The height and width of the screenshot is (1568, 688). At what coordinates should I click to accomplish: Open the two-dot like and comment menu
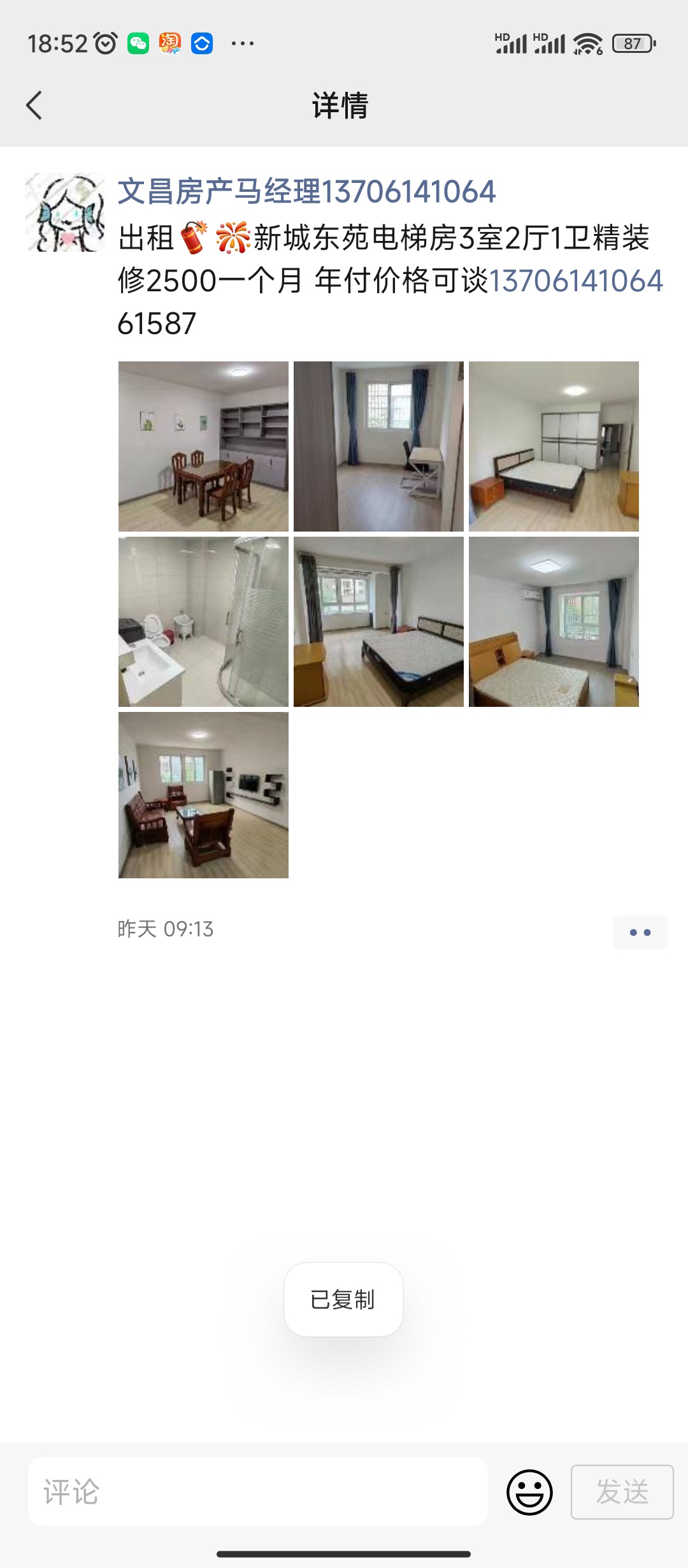[x=640, y=933]
